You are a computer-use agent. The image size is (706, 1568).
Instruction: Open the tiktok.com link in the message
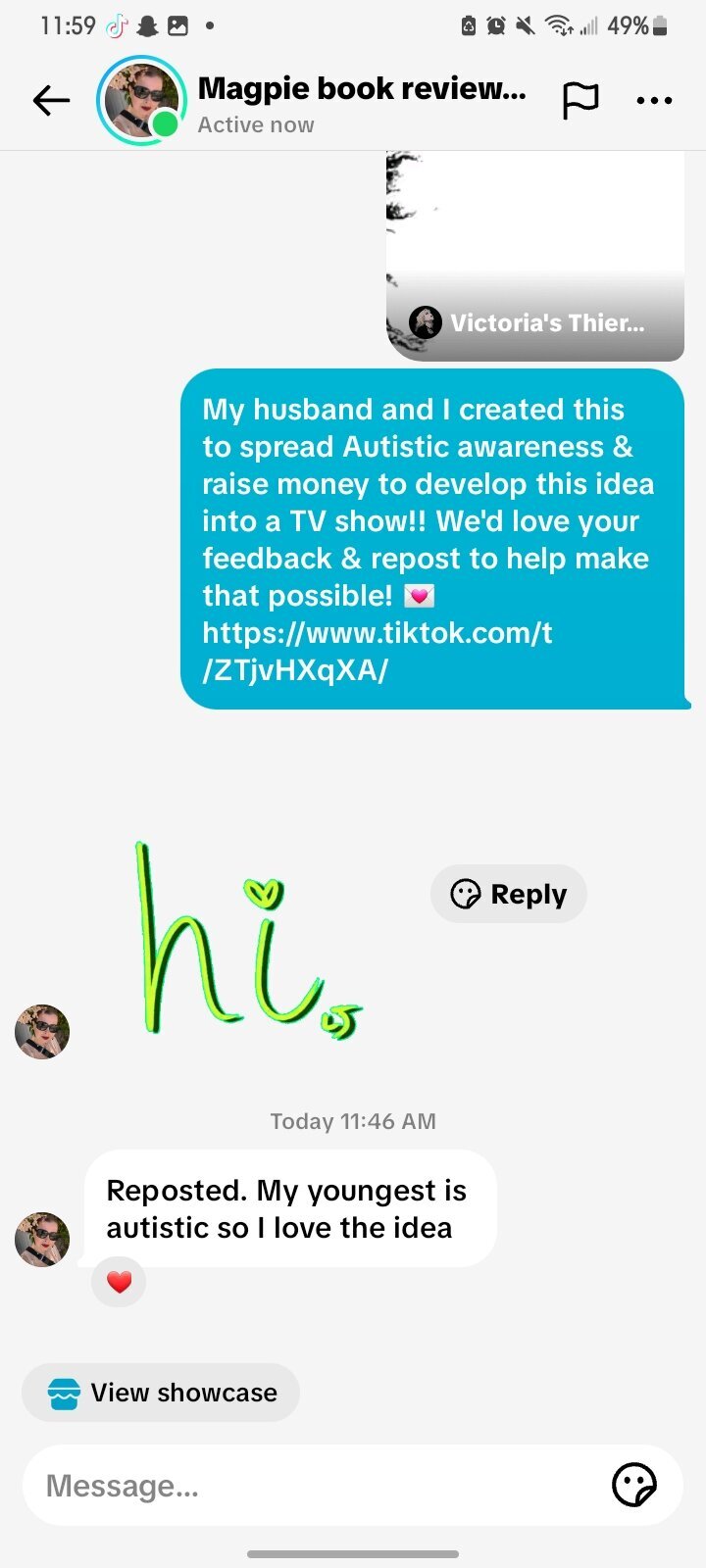click(378, 652)
